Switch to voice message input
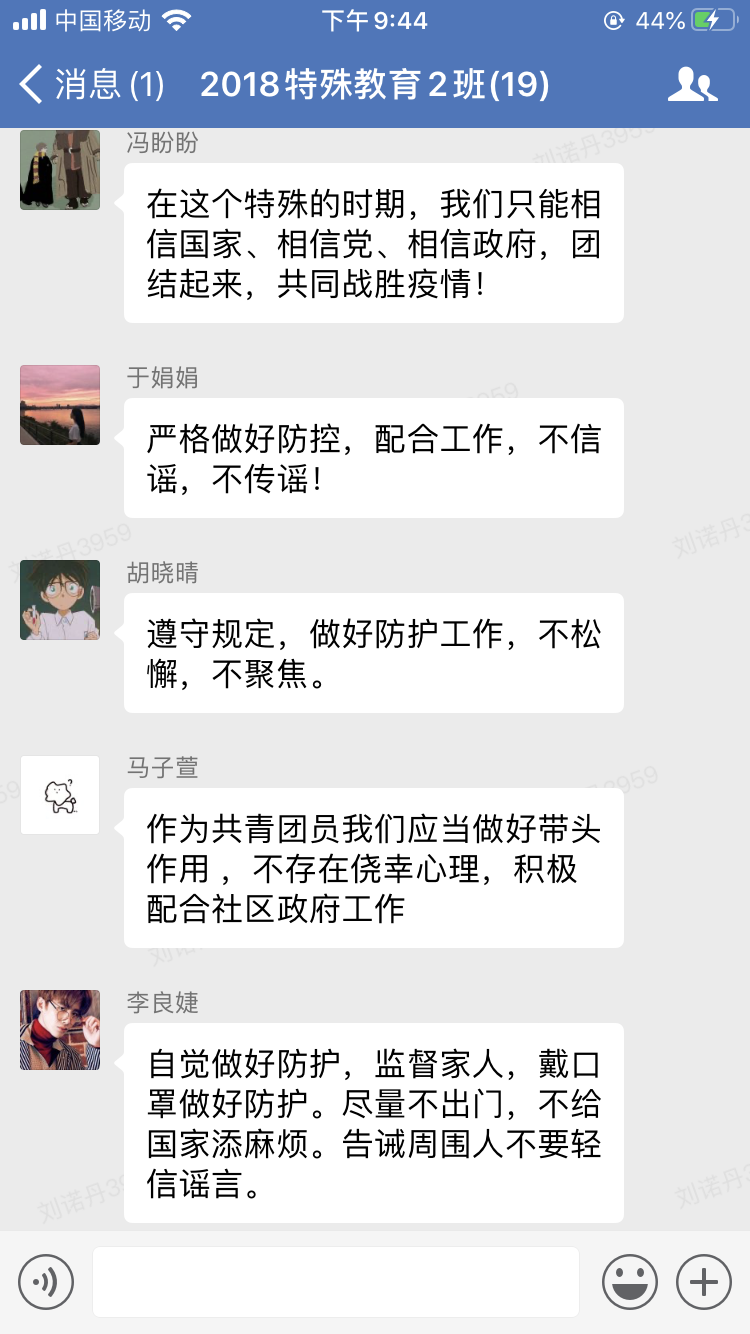750x1334 pixels. [x=46, y=1281]
